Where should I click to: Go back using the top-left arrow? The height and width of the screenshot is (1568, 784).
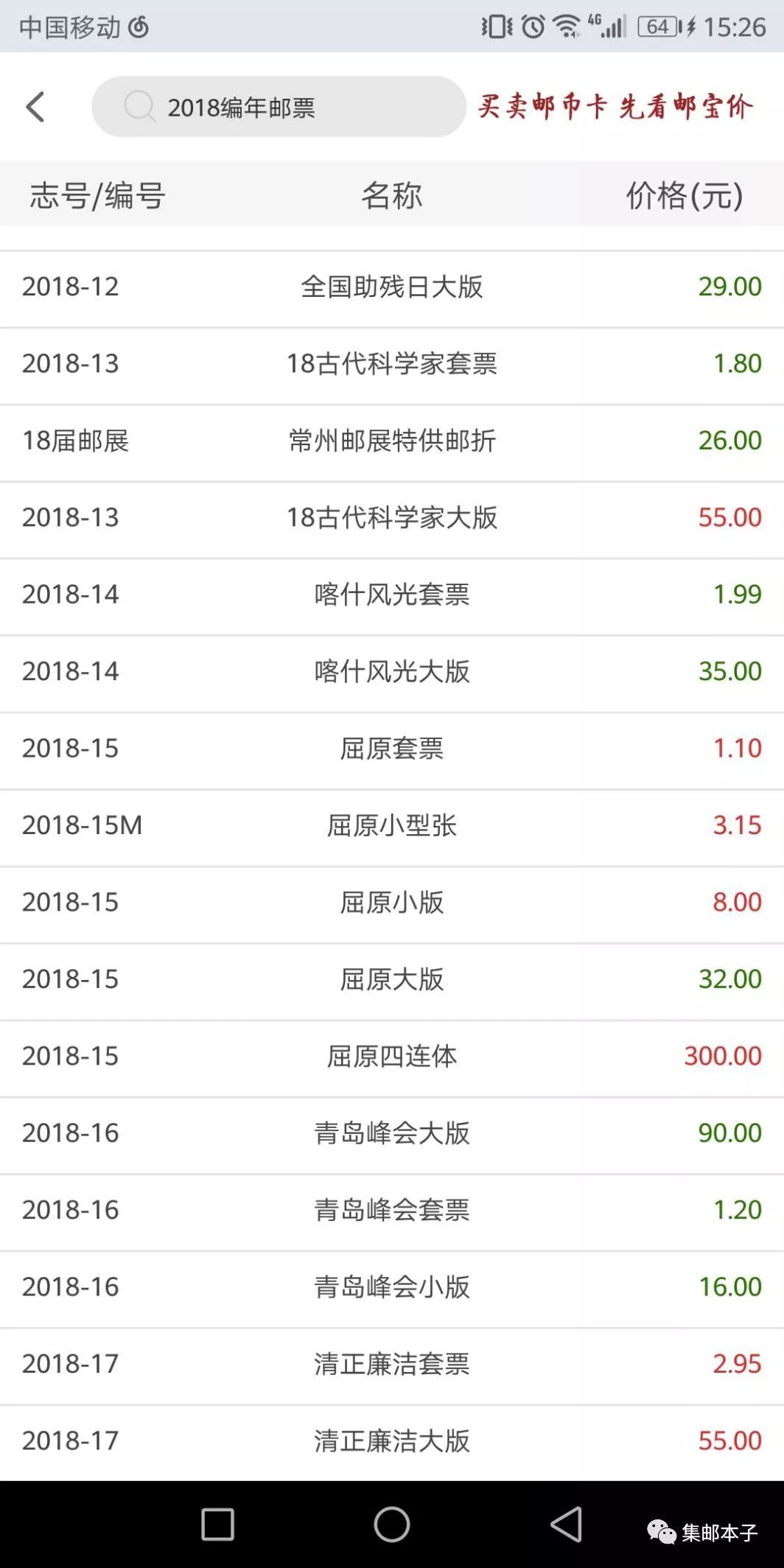[35, 108]
